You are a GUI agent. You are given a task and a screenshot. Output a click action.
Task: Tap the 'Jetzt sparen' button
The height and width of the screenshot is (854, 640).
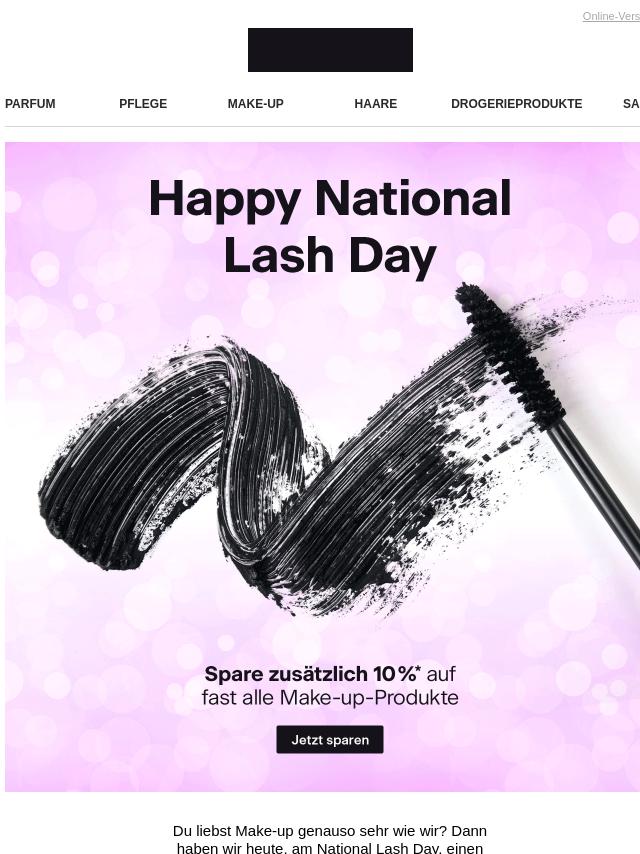pos(330,740)
